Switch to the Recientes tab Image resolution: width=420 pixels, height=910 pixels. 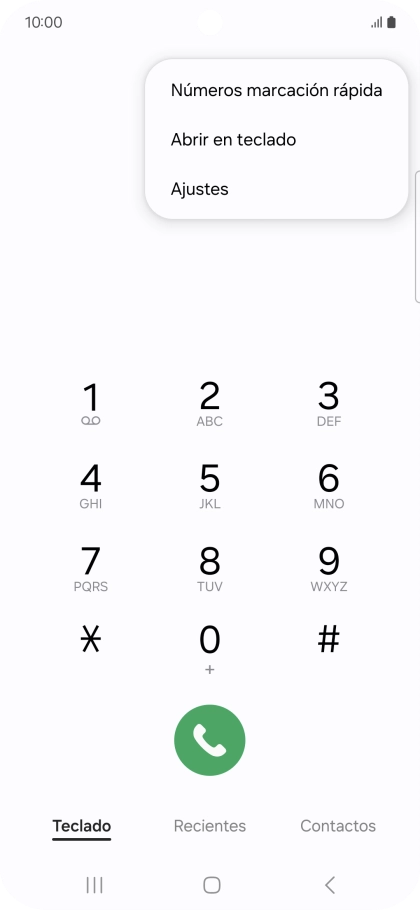[210, 826]
